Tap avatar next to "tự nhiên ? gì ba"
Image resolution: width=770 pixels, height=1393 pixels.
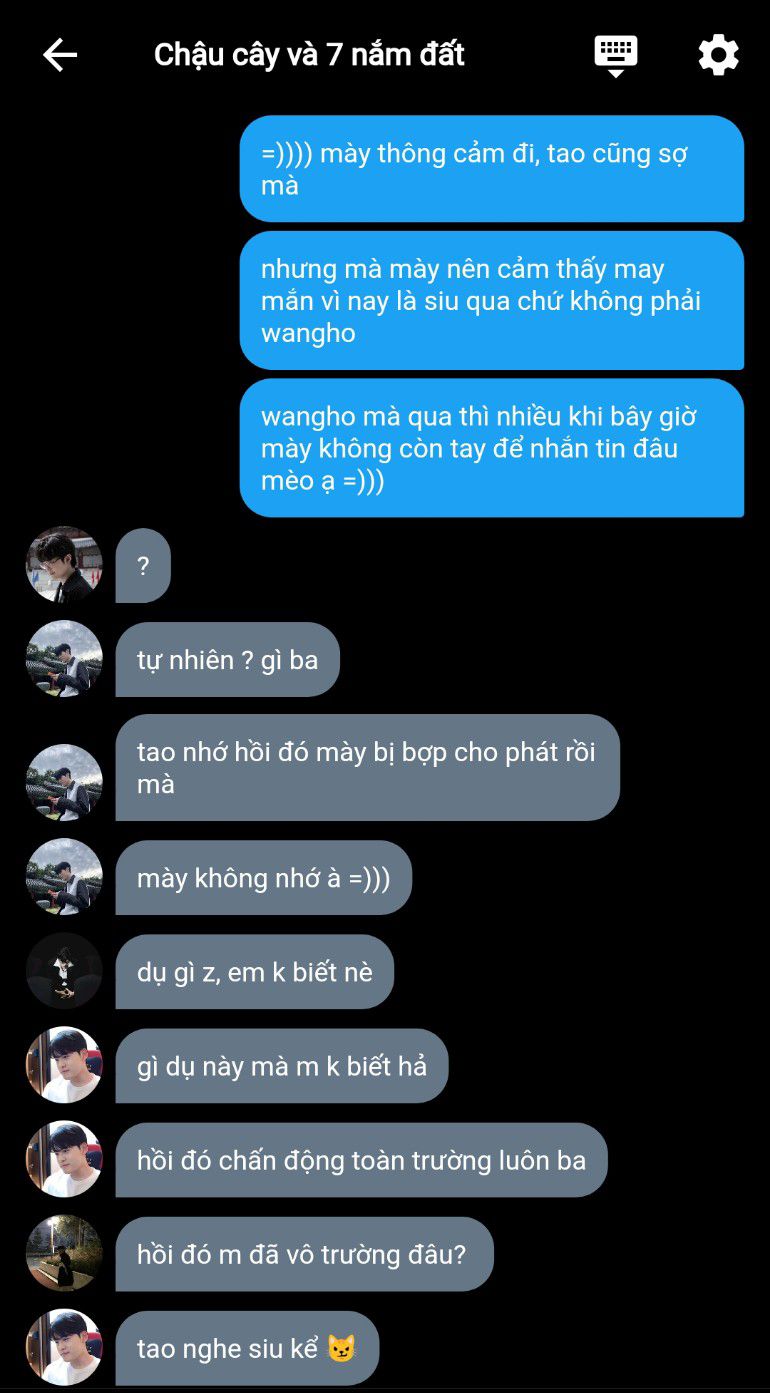coord(64,659)
